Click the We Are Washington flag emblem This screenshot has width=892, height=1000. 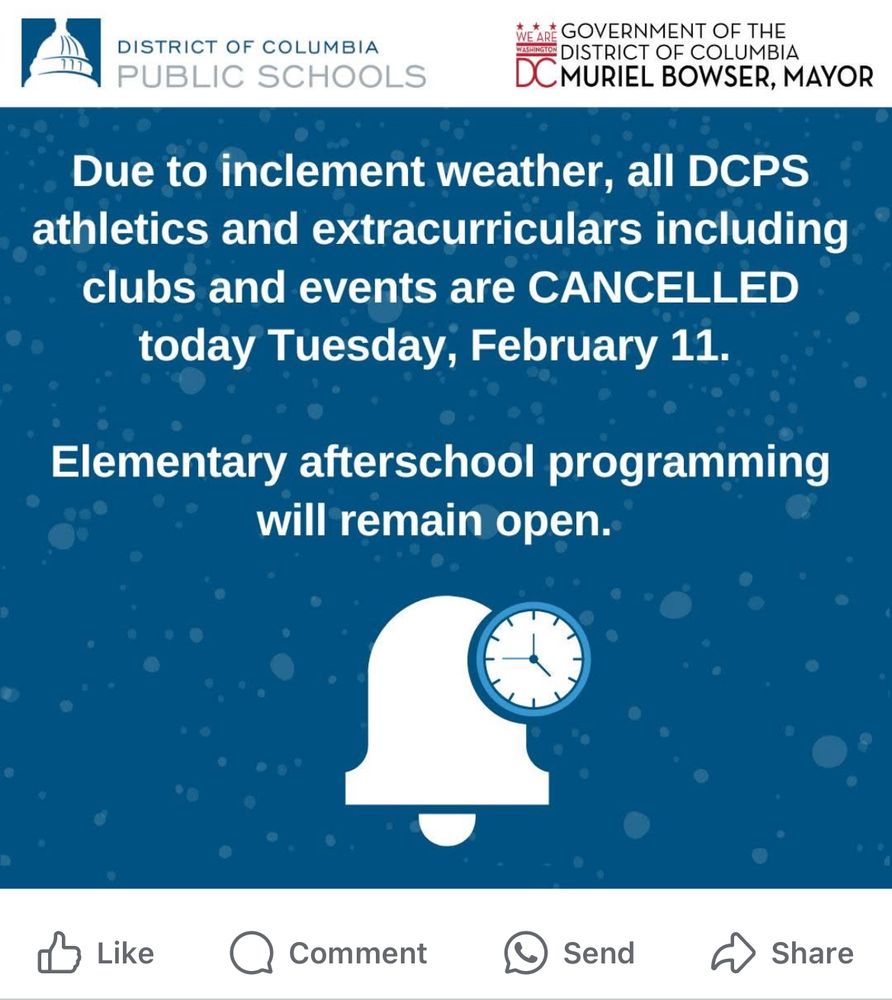pos(535,38)
